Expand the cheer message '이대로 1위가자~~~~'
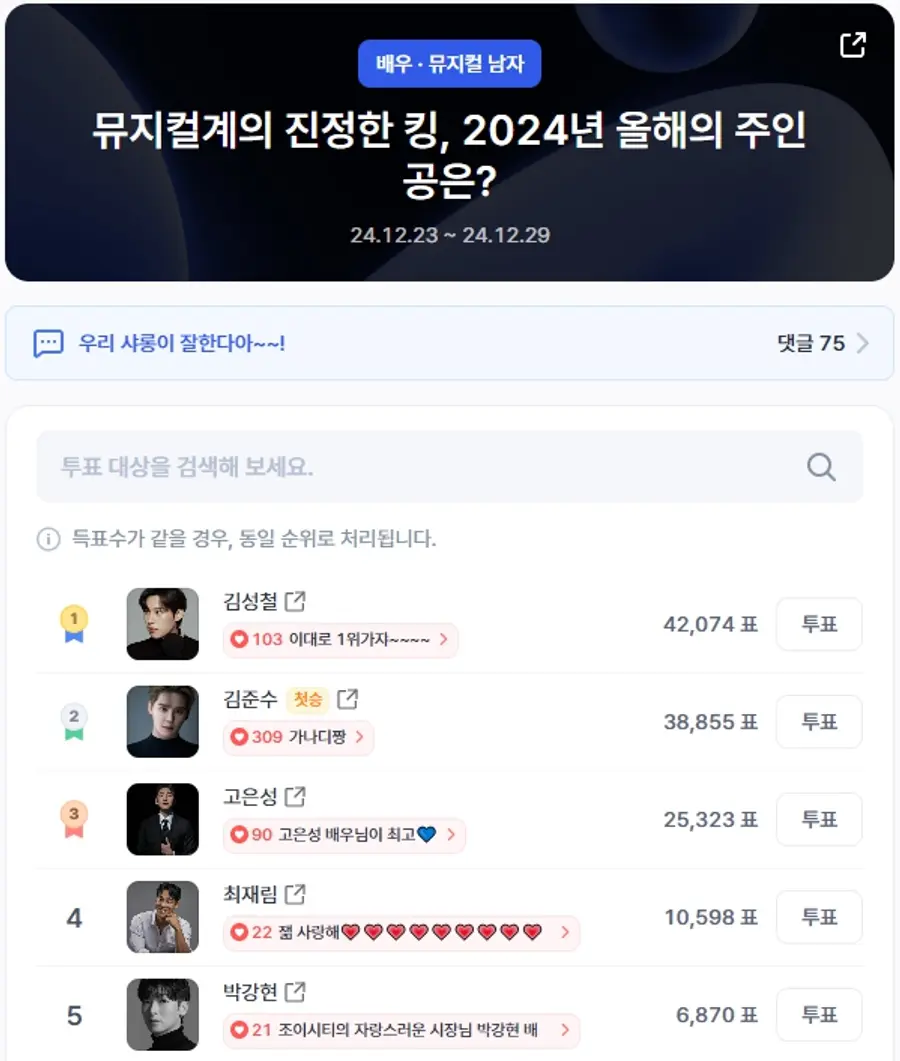Image resolution: width=900 pixels, height=1061 pixels. tap(340, 640)
